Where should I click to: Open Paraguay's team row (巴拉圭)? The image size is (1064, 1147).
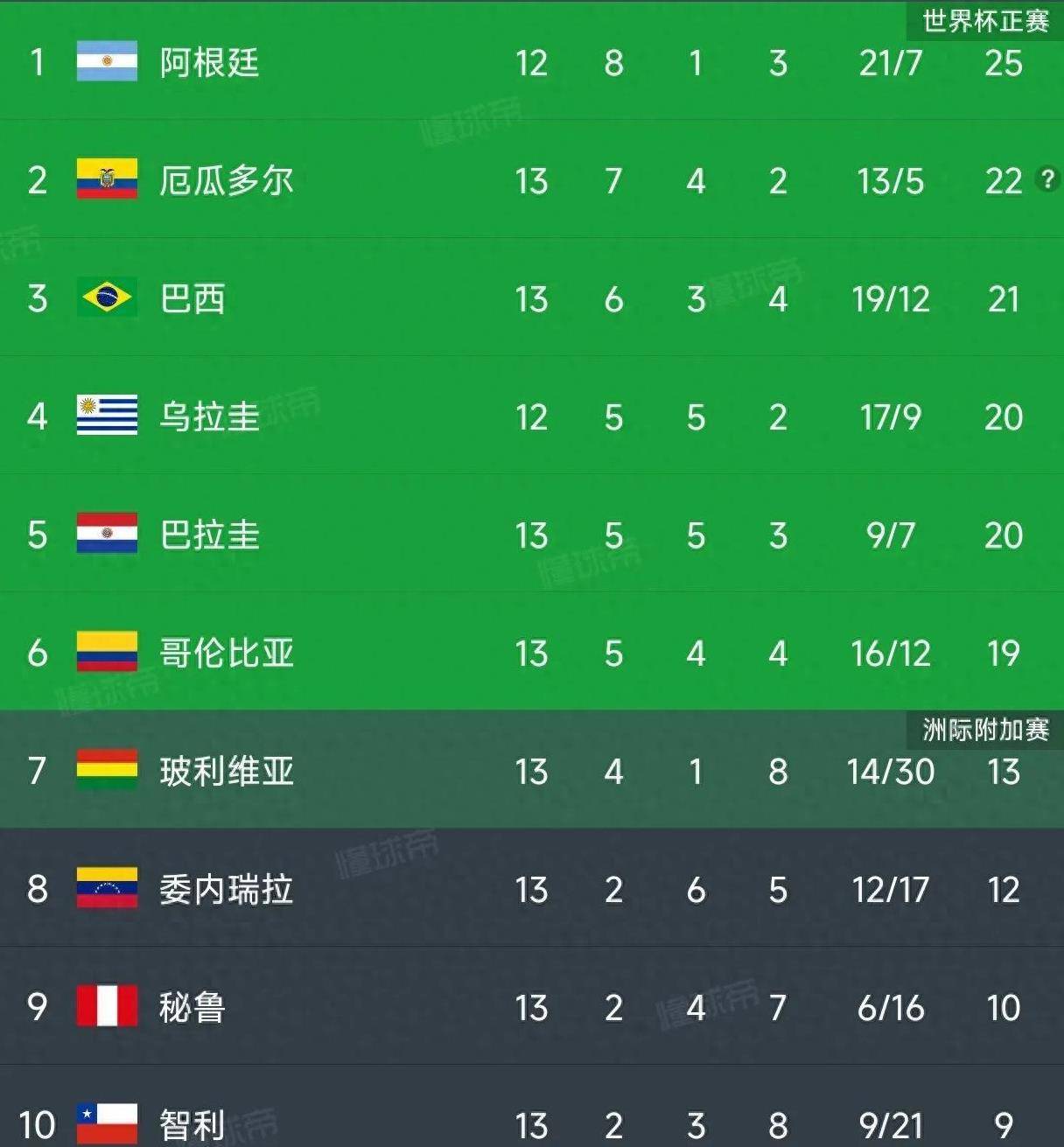tap(210, 535)
